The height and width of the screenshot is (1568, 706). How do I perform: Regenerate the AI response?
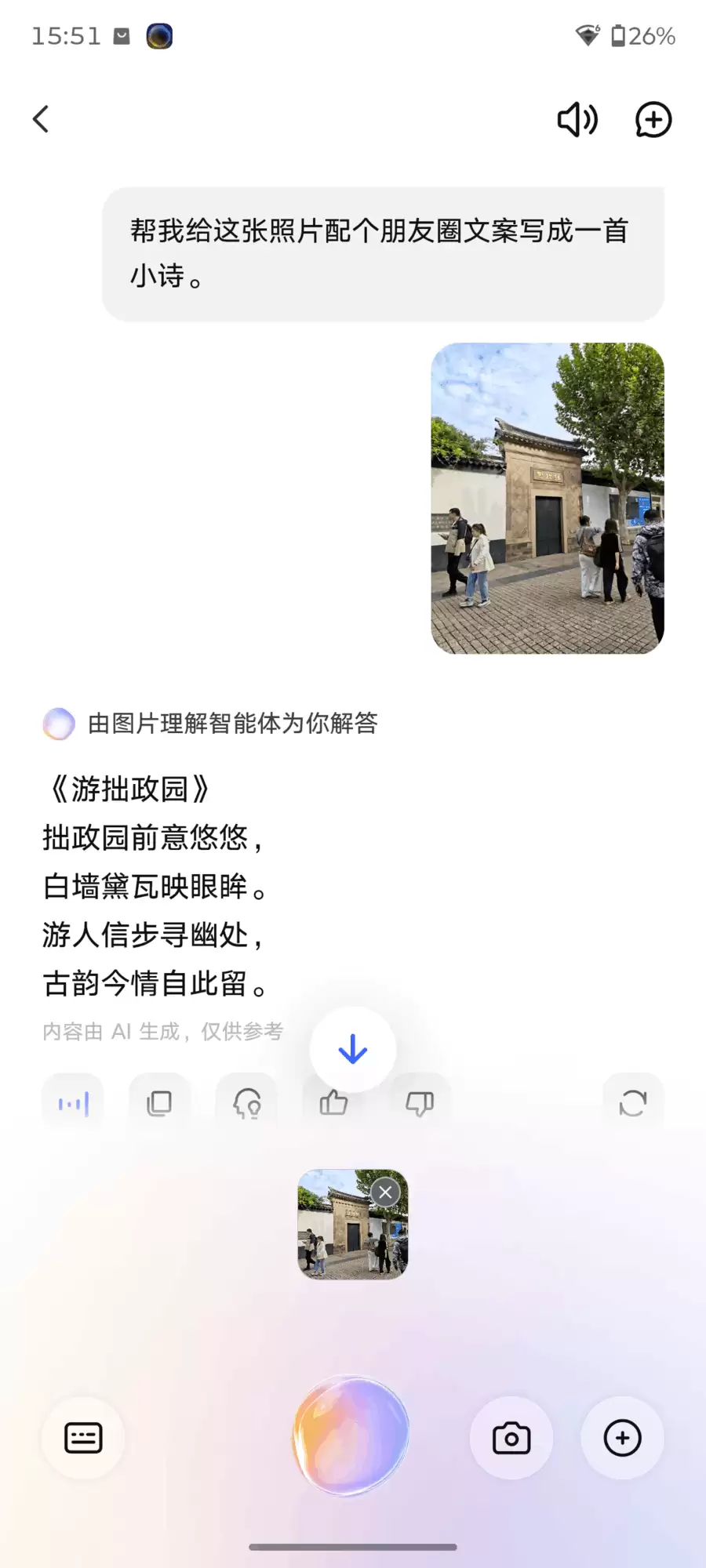[x=633, y=1102]
